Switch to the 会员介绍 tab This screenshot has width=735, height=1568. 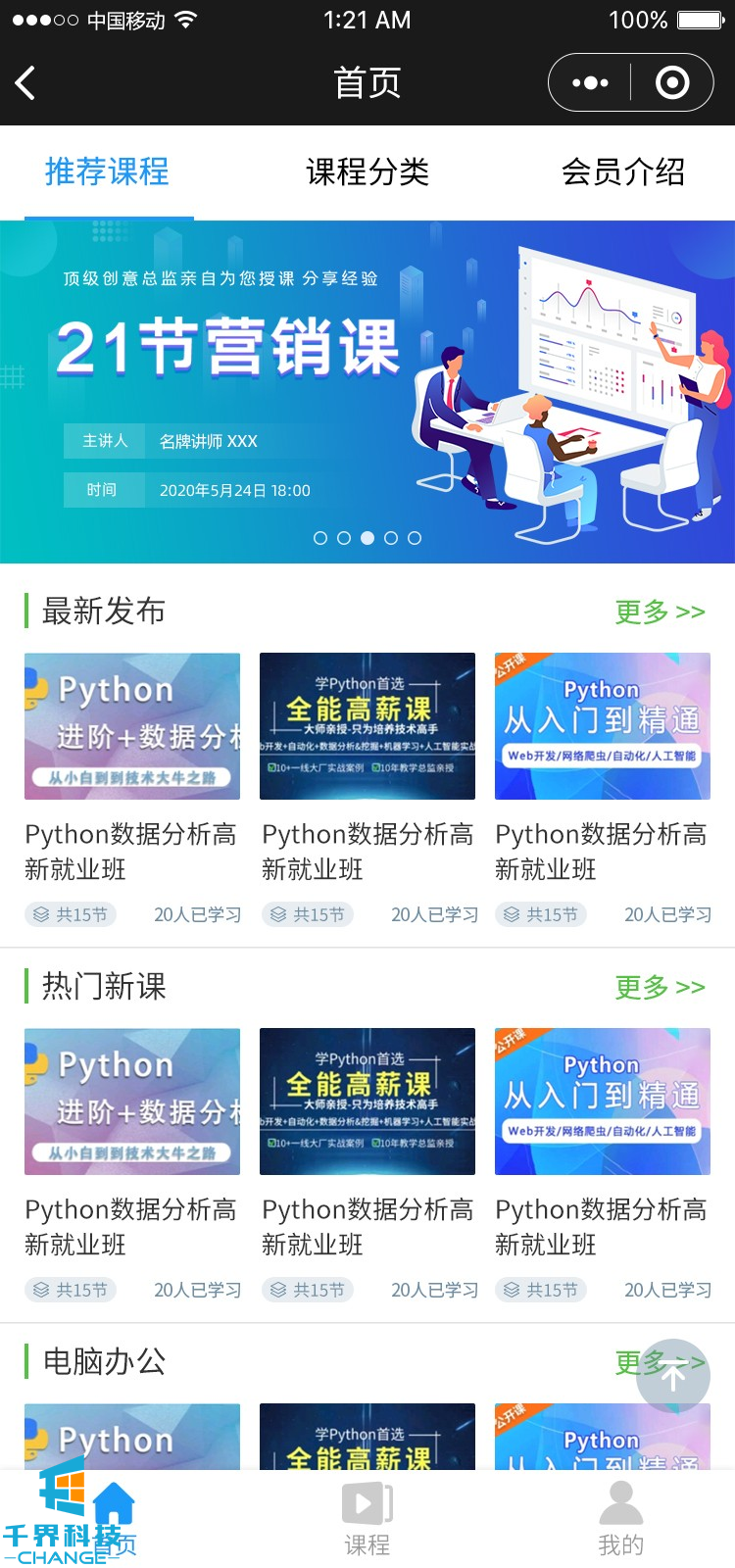tap(622, 172)
